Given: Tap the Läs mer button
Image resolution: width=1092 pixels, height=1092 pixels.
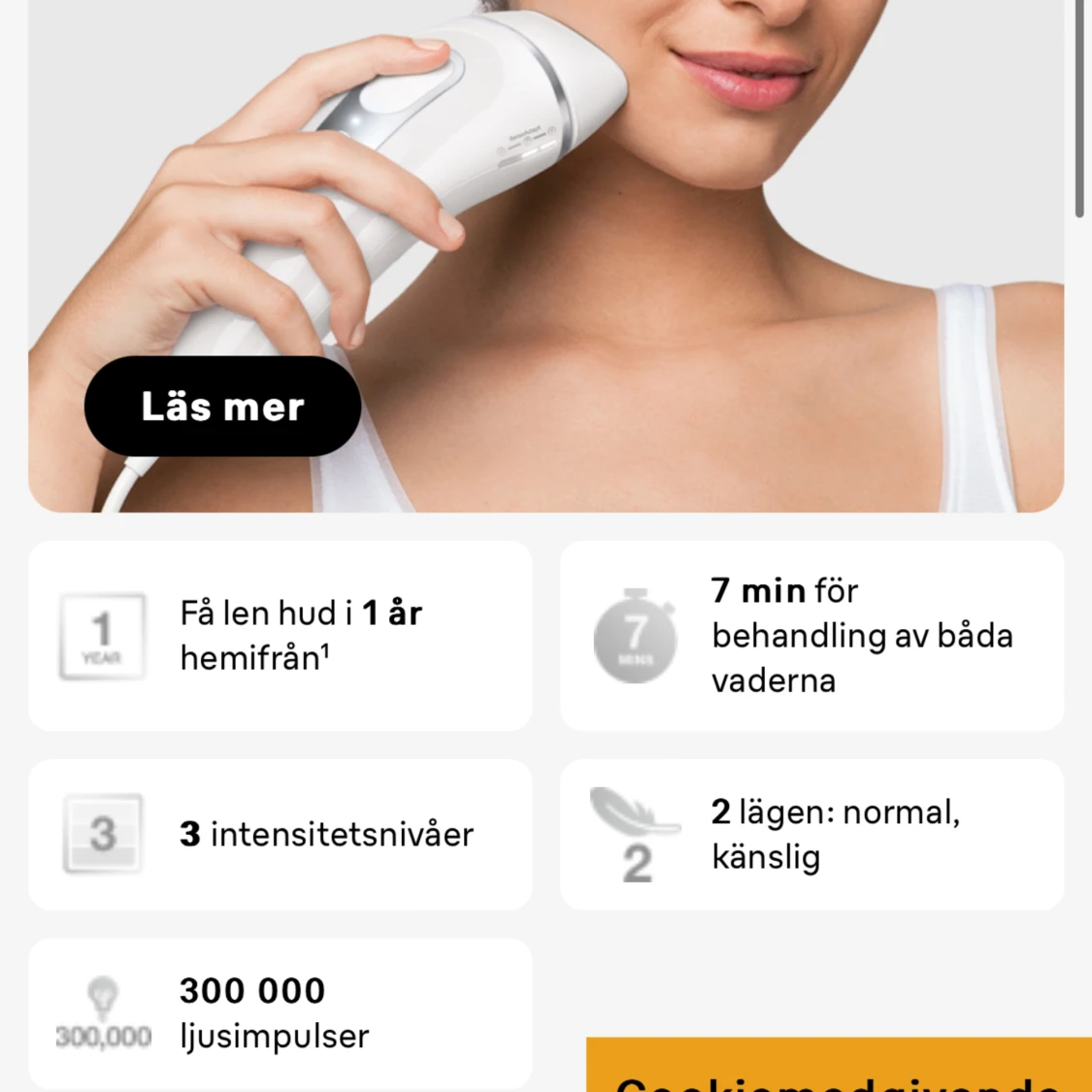Looking at the screenshot, I should (222, 407).
